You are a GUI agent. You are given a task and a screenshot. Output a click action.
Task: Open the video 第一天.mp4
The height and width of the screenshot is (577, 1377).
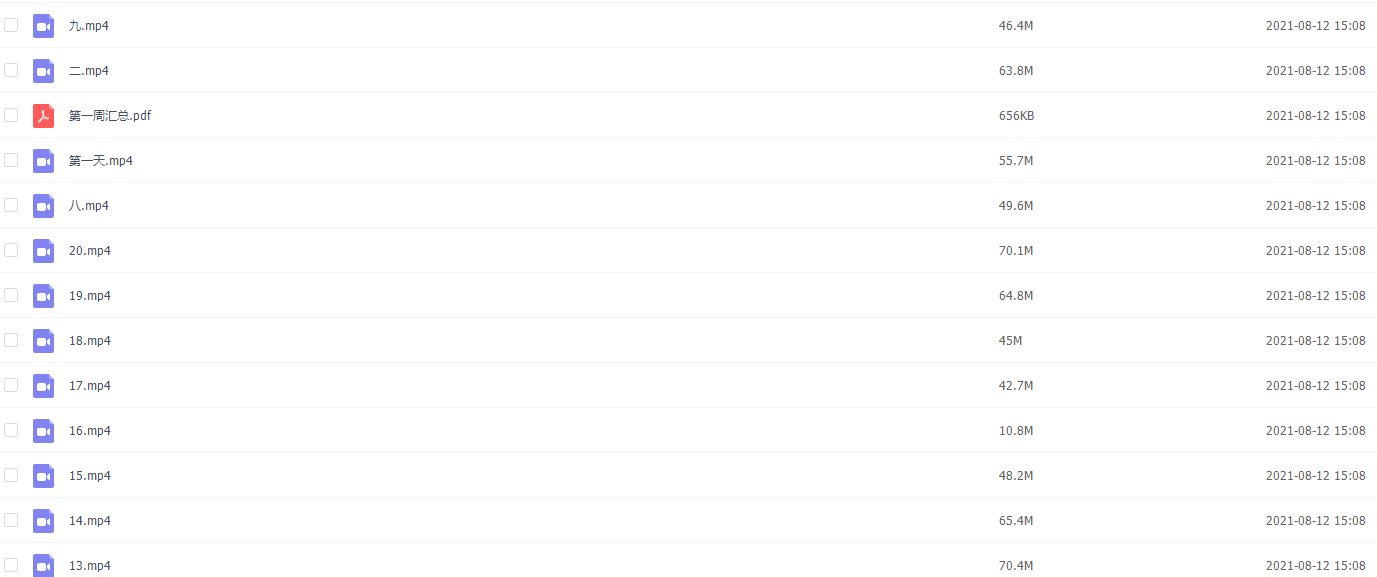100,161
